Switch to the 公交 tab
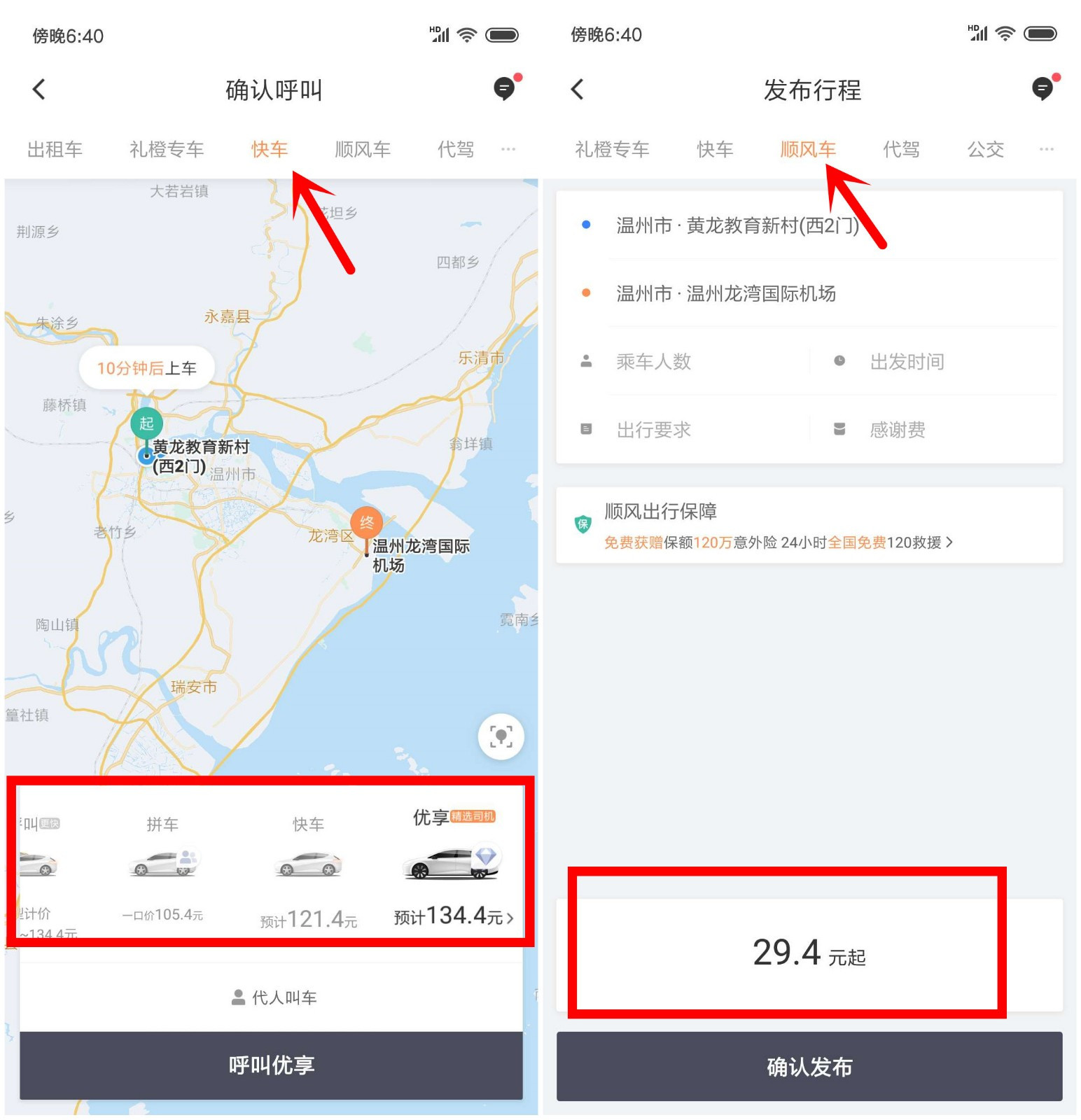The image size is (1081, 1120). (x=985, y=149)
